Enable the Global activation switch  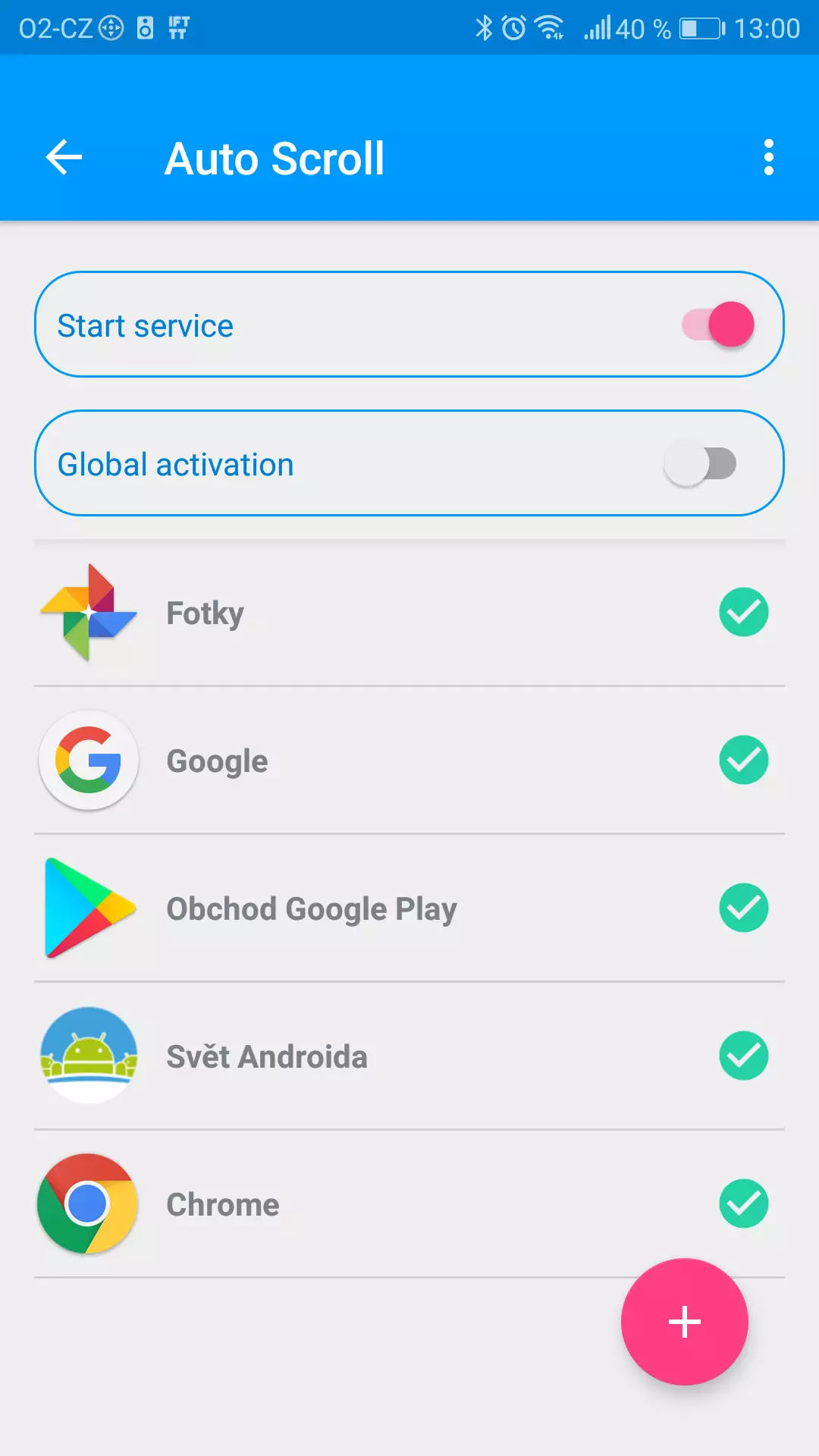700,463
